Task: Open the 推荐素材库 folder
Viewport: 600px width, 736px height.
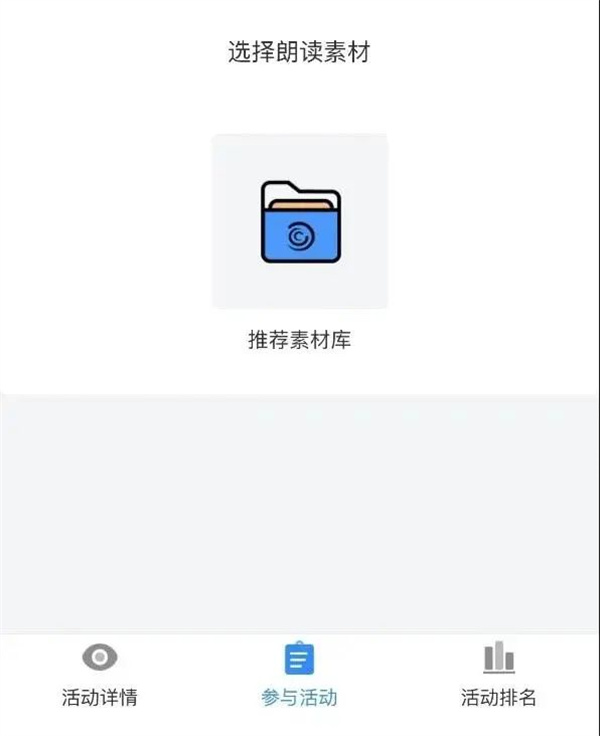Action: pos(300,222)
